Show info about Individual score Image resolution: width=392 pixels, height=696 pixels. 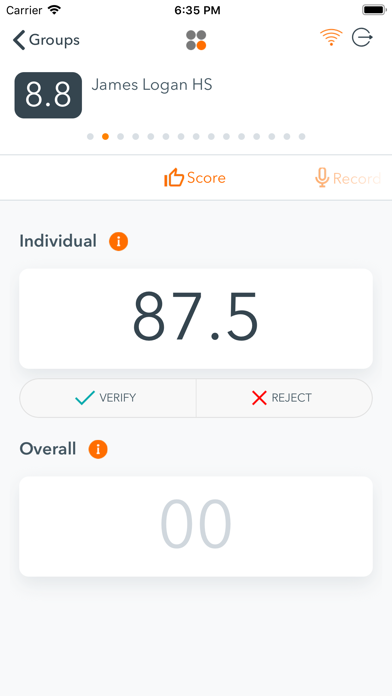119,241
